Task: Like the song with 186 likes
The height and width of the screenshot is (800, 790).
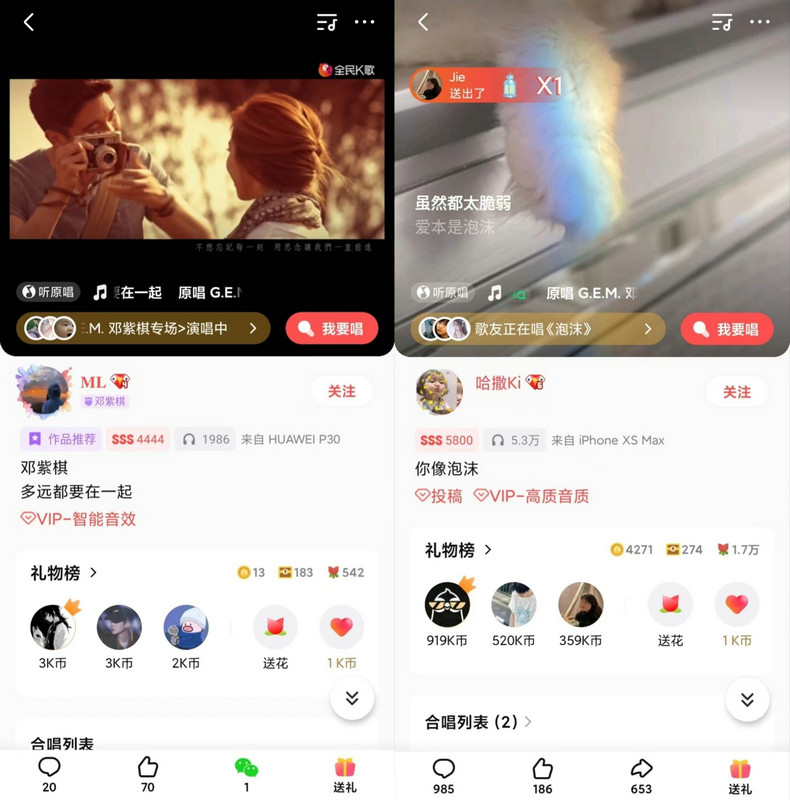Action: (543, 776)
